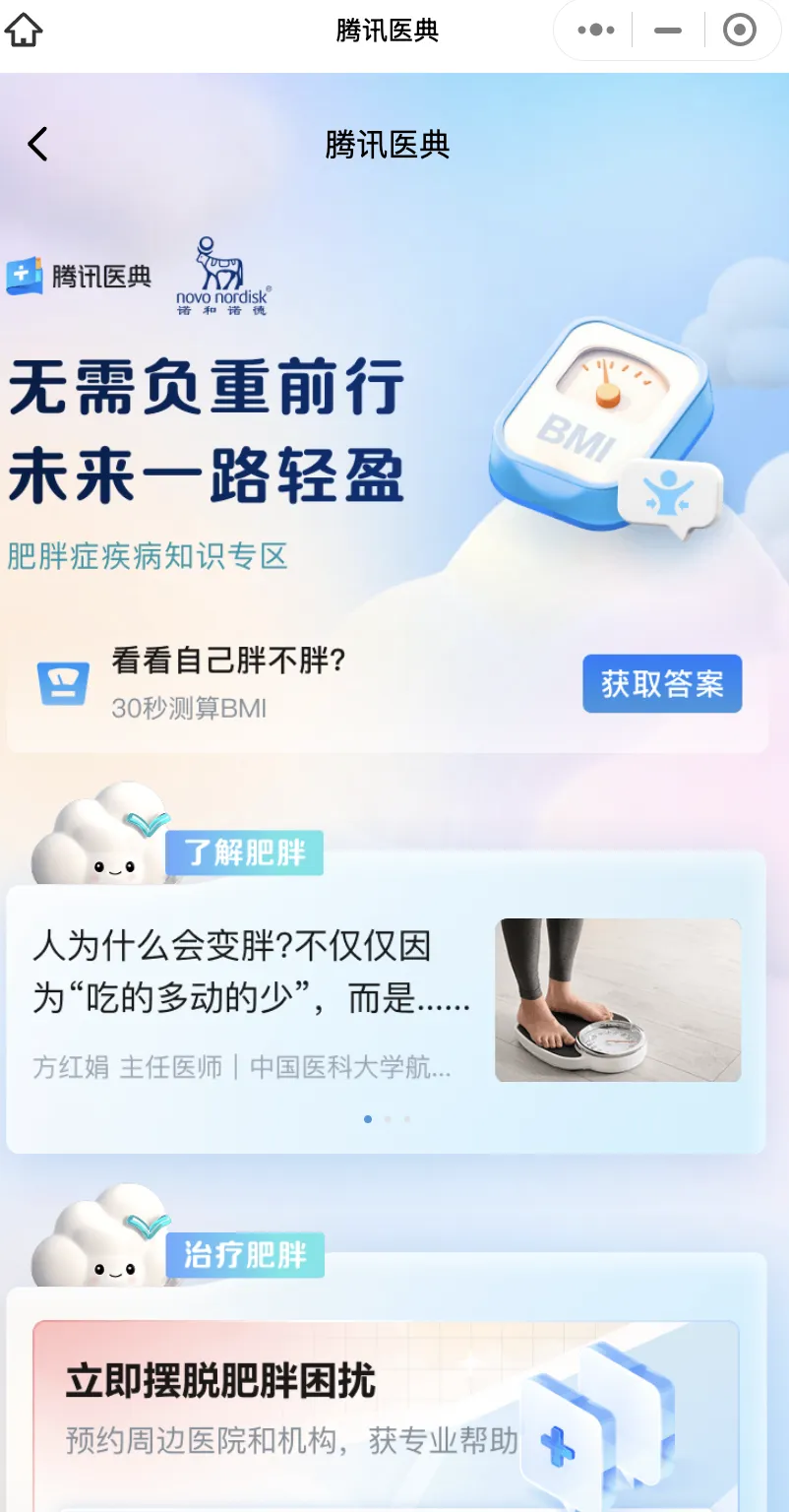Go to the home icon
789x1512 pixels.
point(24,31)
